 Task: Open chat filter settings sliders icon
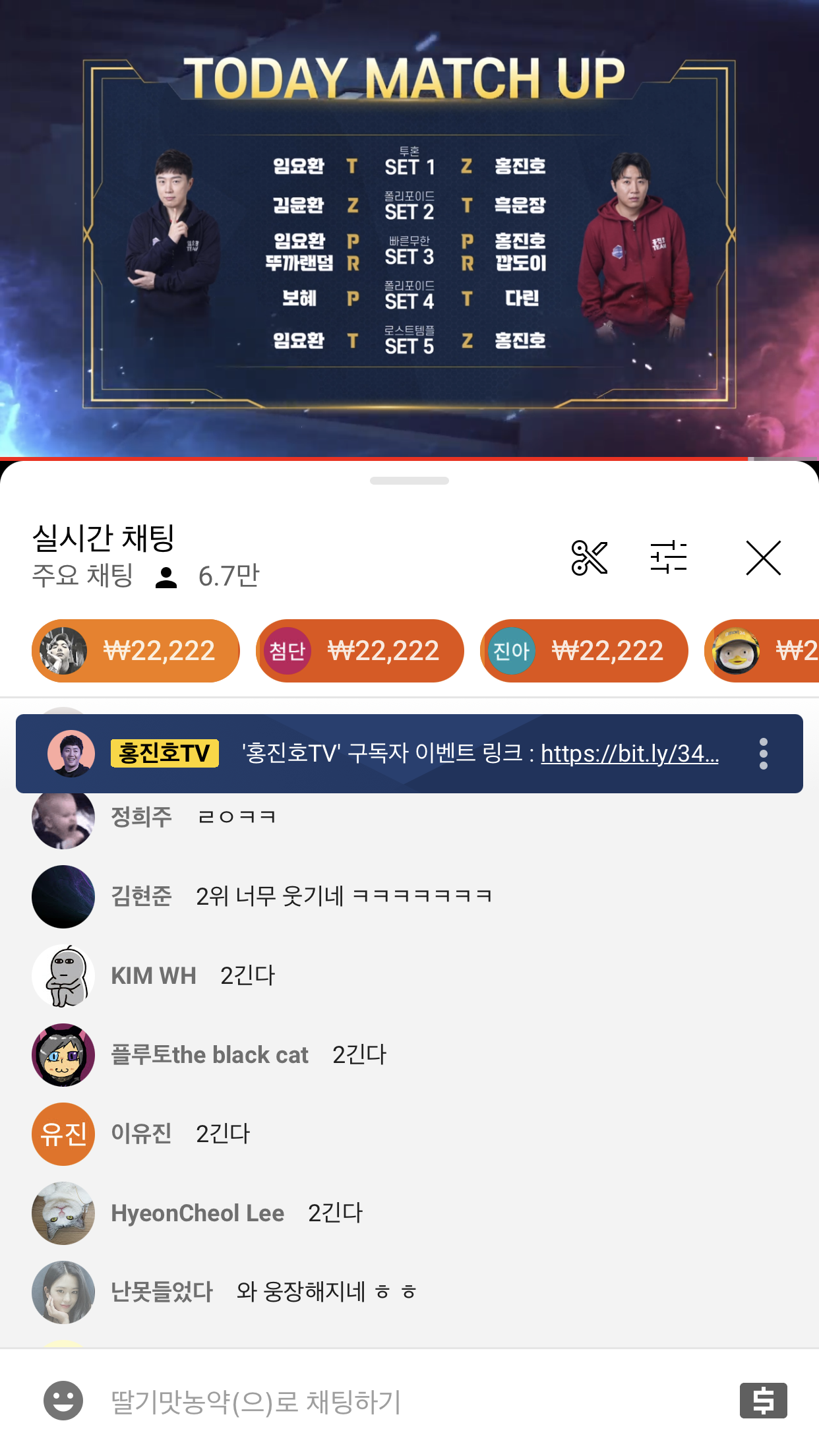click(x=668, y=557)
